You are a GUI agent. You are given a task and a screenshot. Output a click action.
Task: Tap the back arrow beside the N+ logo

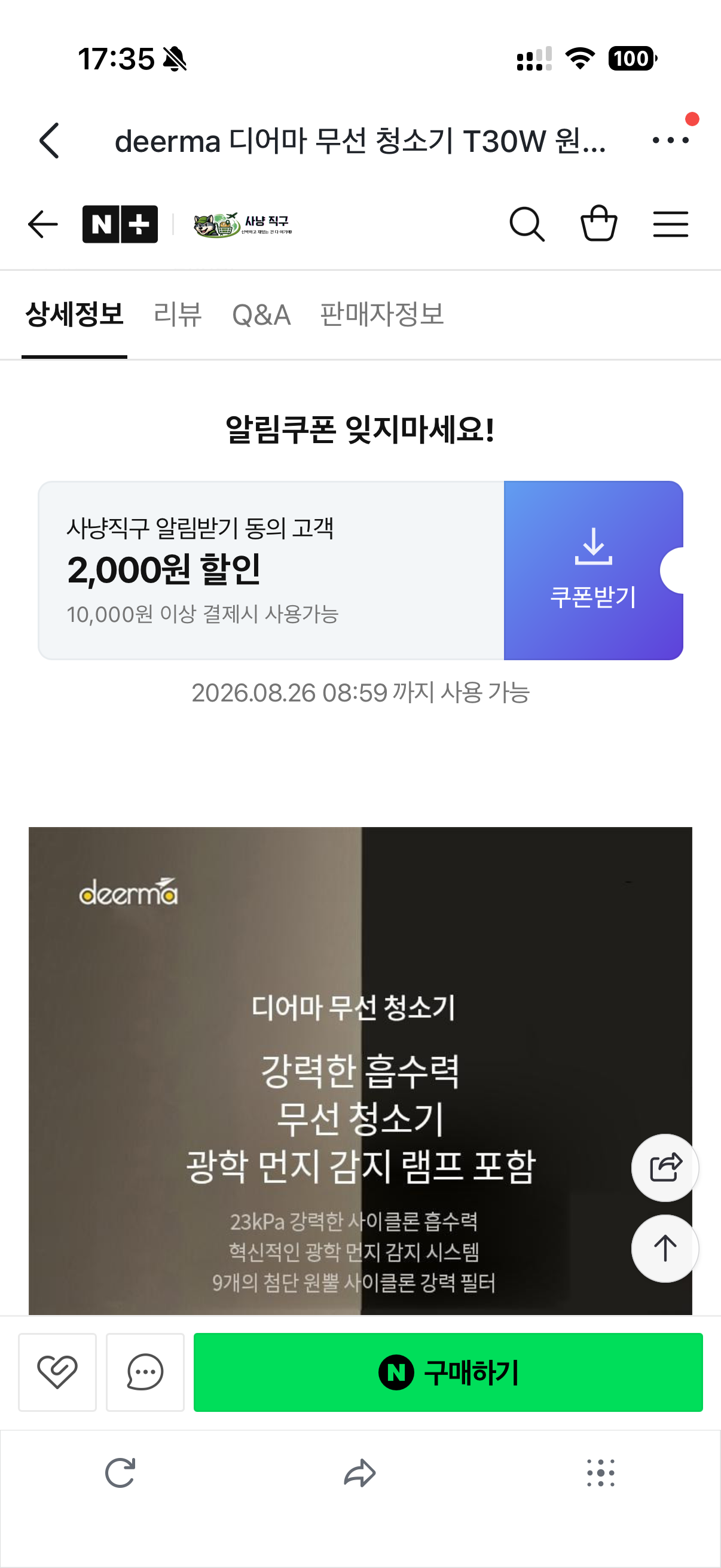43,225
